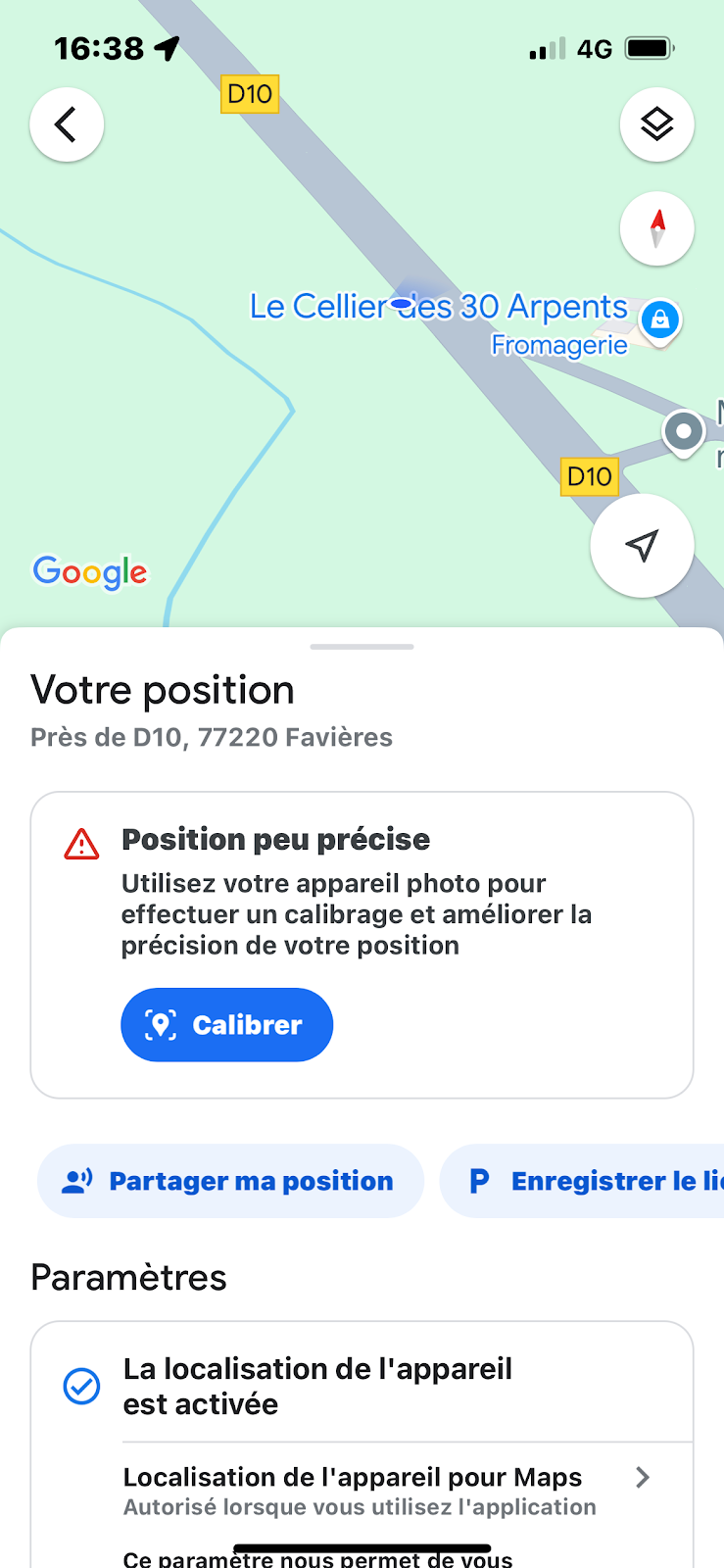
Task: Open Le Cellier des 30 Arpents marker
Action: coord(660,319)
